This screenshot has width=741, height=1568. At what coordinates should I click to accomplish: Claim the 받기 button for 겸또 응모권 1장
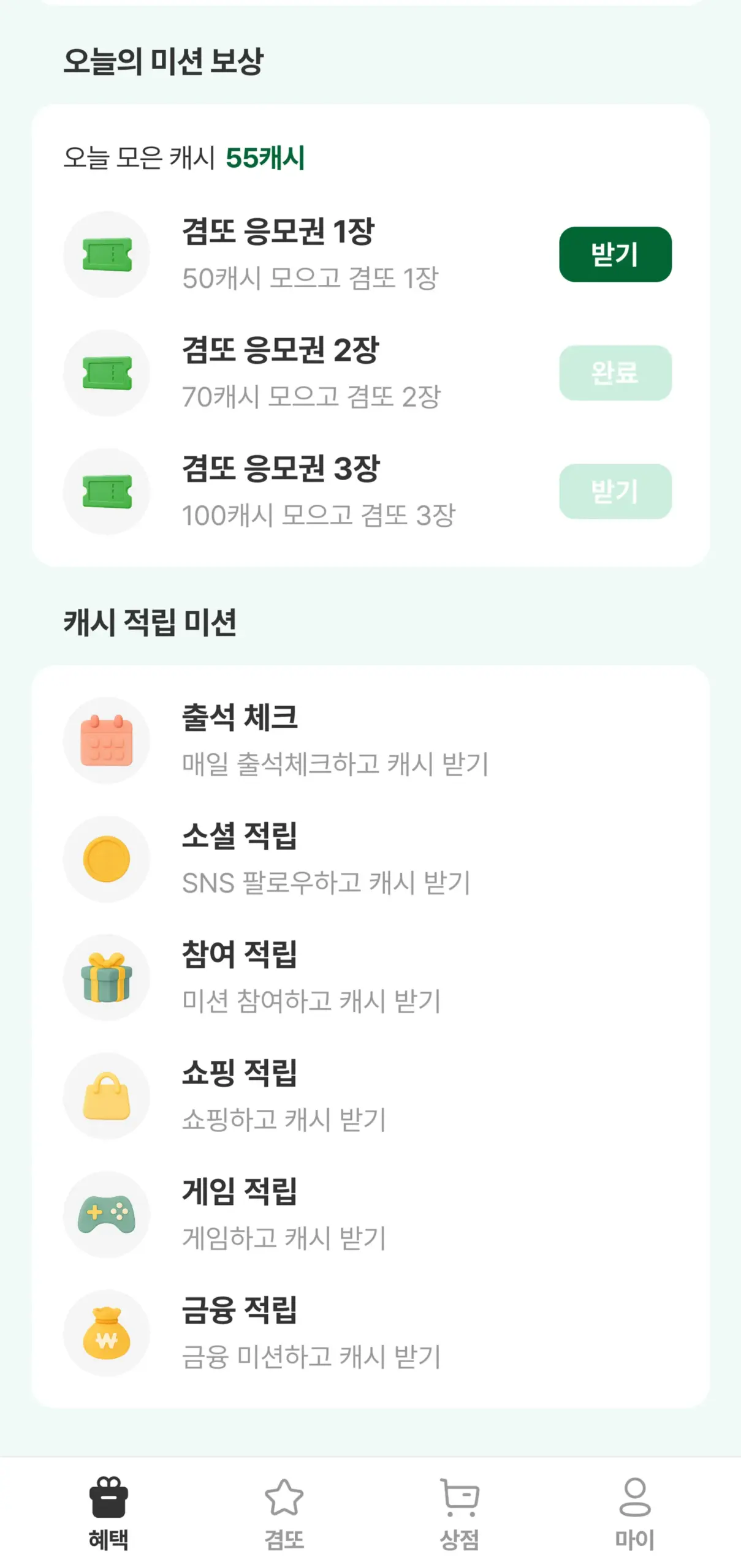point(615,256)
